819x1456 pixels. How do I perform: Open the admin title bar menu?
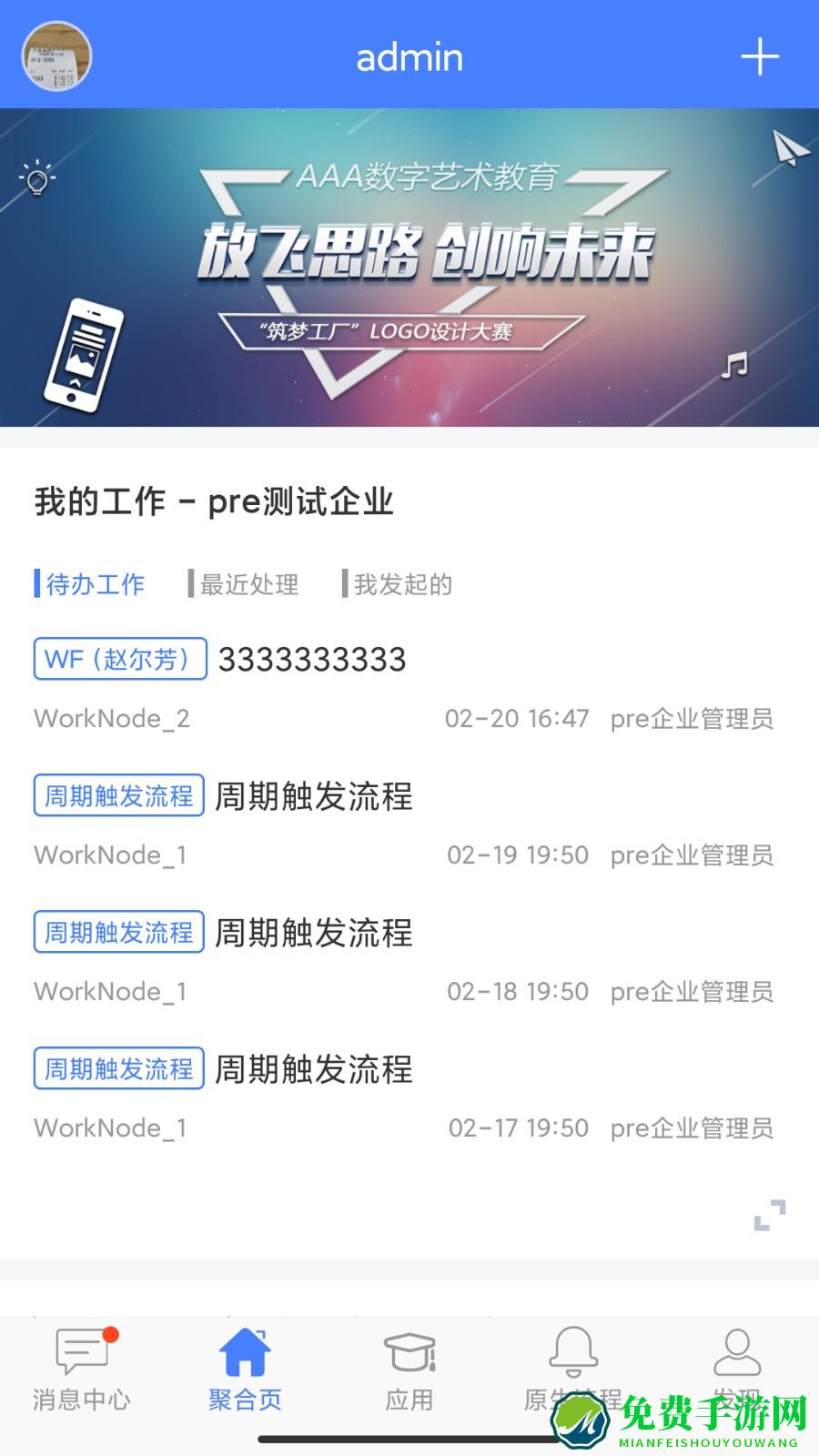(x=409, y=56)
